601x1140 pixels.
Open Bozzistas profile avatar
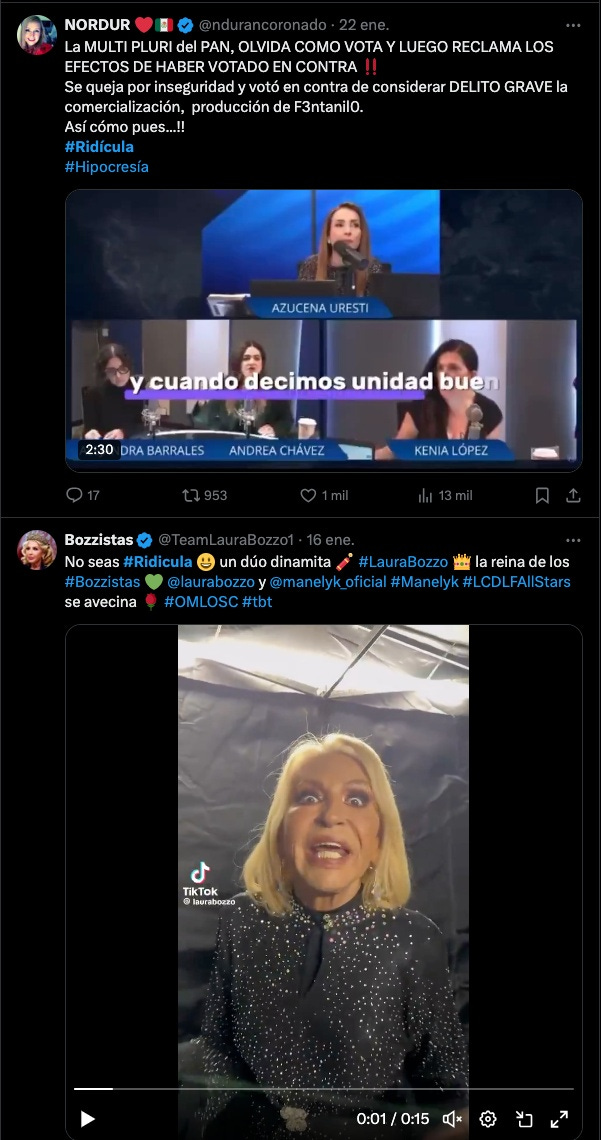[37, 549]
